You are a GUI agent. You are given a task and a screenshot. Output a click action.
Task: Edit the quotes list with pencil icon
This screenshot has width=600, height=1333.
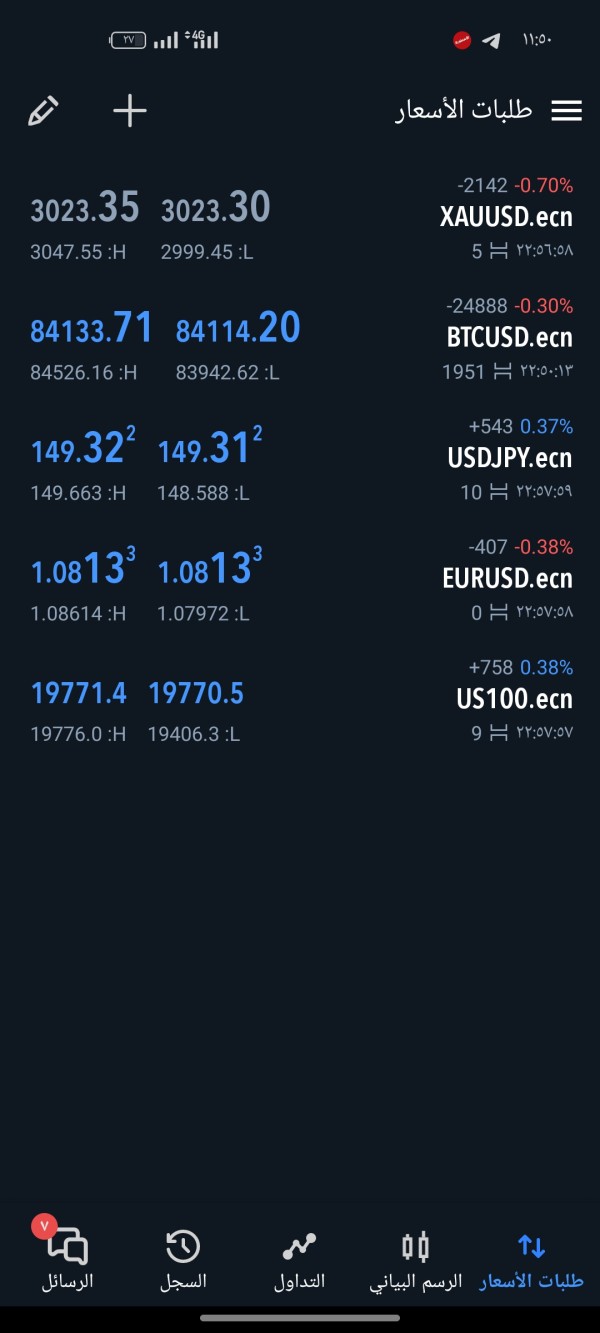(x=43, y=111)
